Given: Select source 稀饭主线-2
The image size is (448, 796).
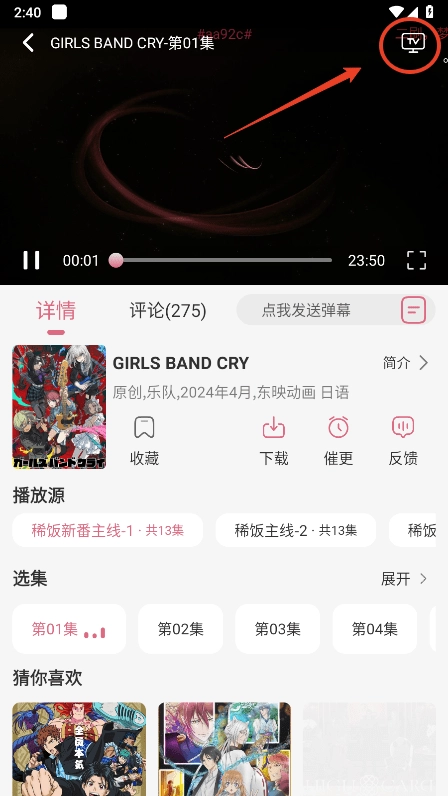Looking at the screenshot, I should 296,530.
